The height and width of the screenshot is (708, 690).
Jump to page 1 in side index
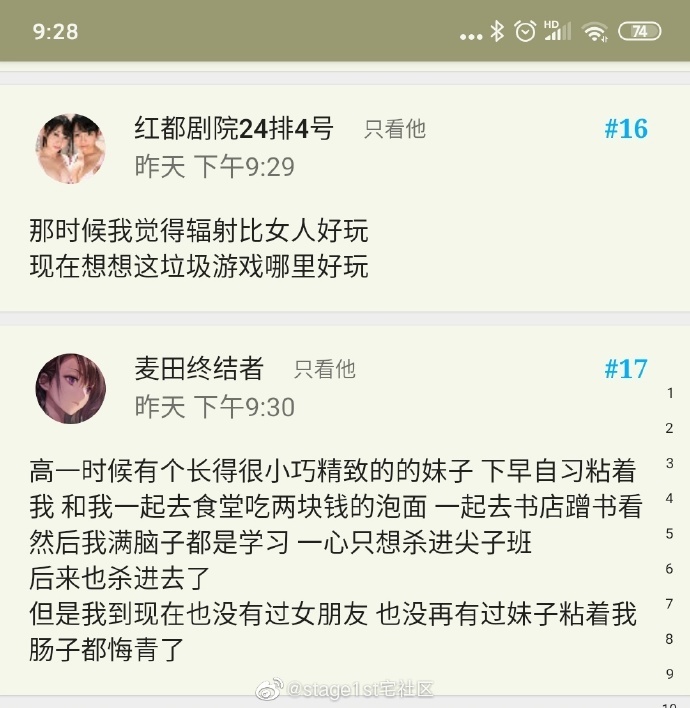point(670,393)
